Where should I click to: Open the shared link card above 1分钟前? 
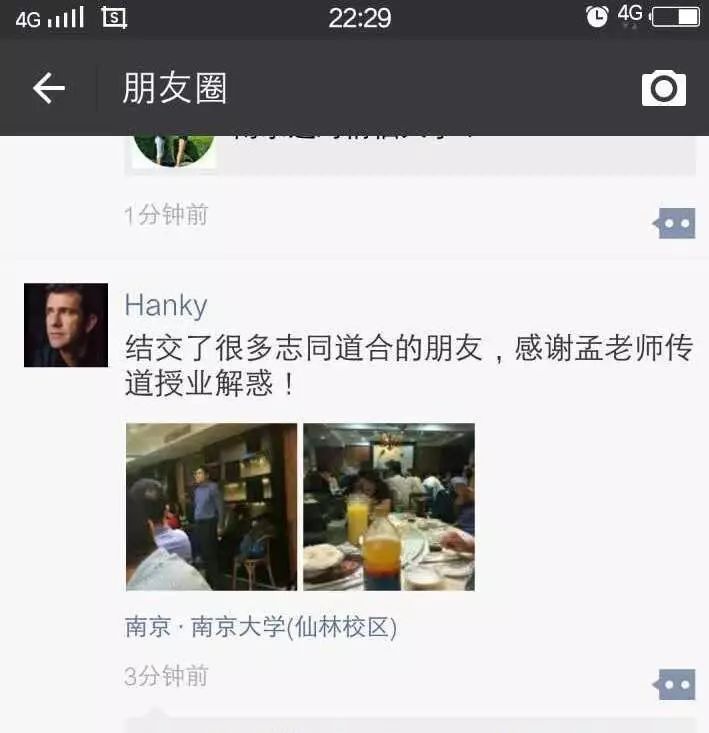click(410, 152)
